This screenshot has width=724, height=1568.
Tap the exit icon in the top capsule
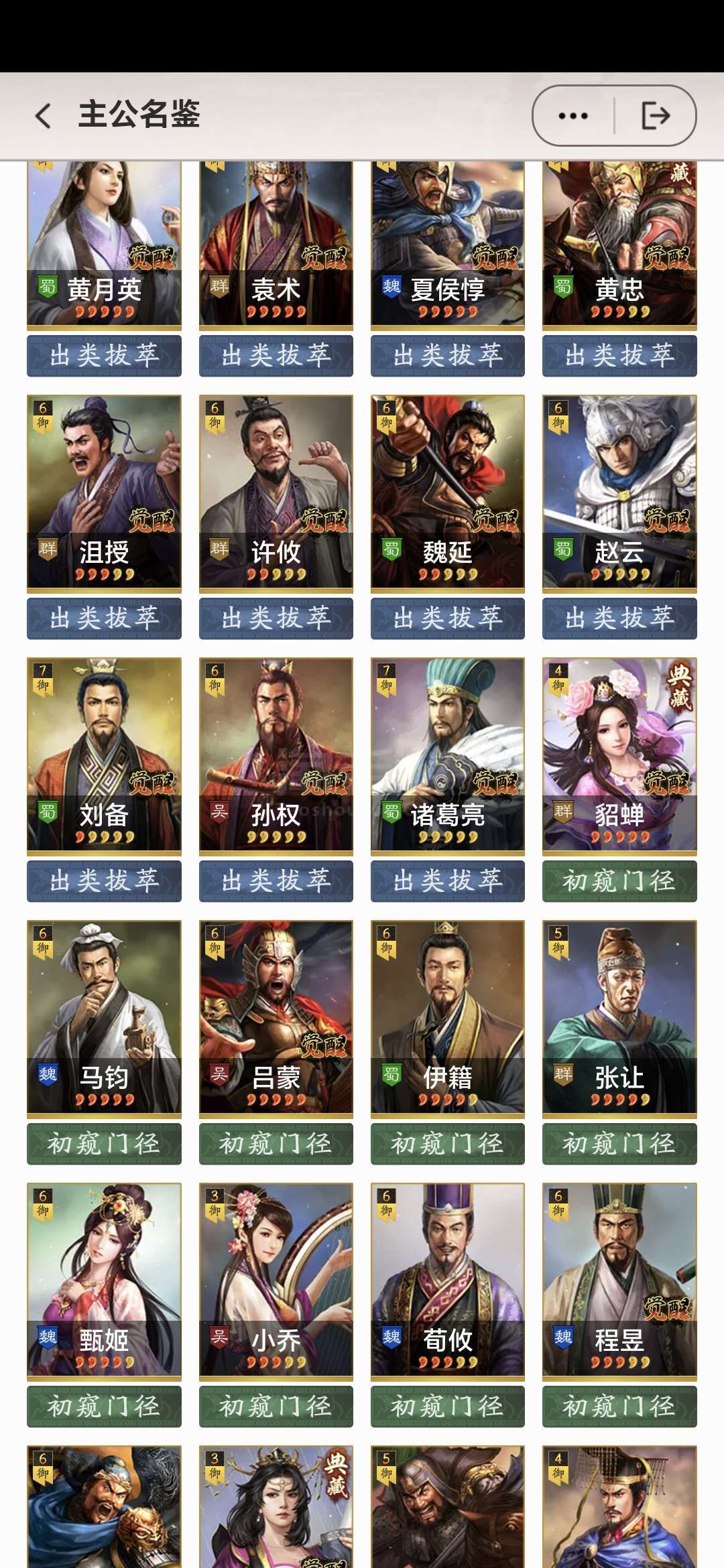tap(655, 116)
